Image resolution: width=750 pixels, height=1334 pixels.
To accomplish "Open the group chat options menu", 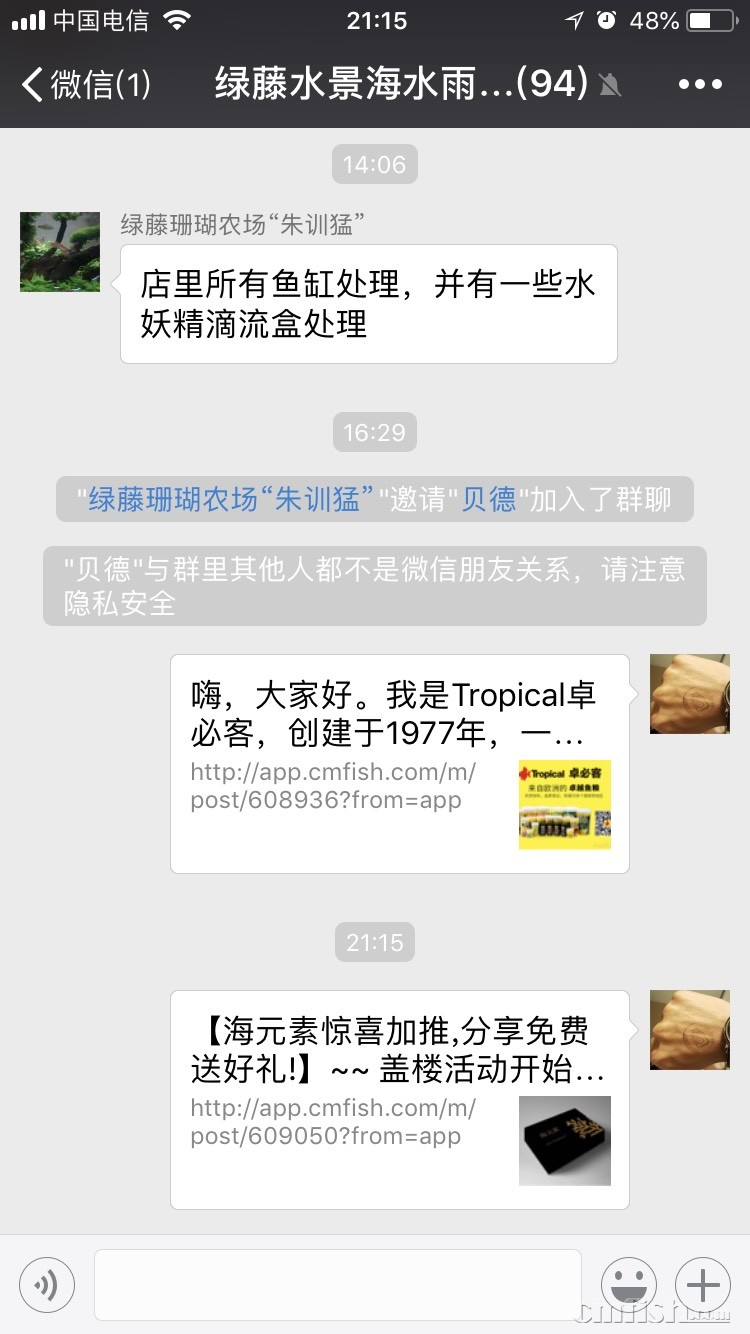I will tap(699, 85).
